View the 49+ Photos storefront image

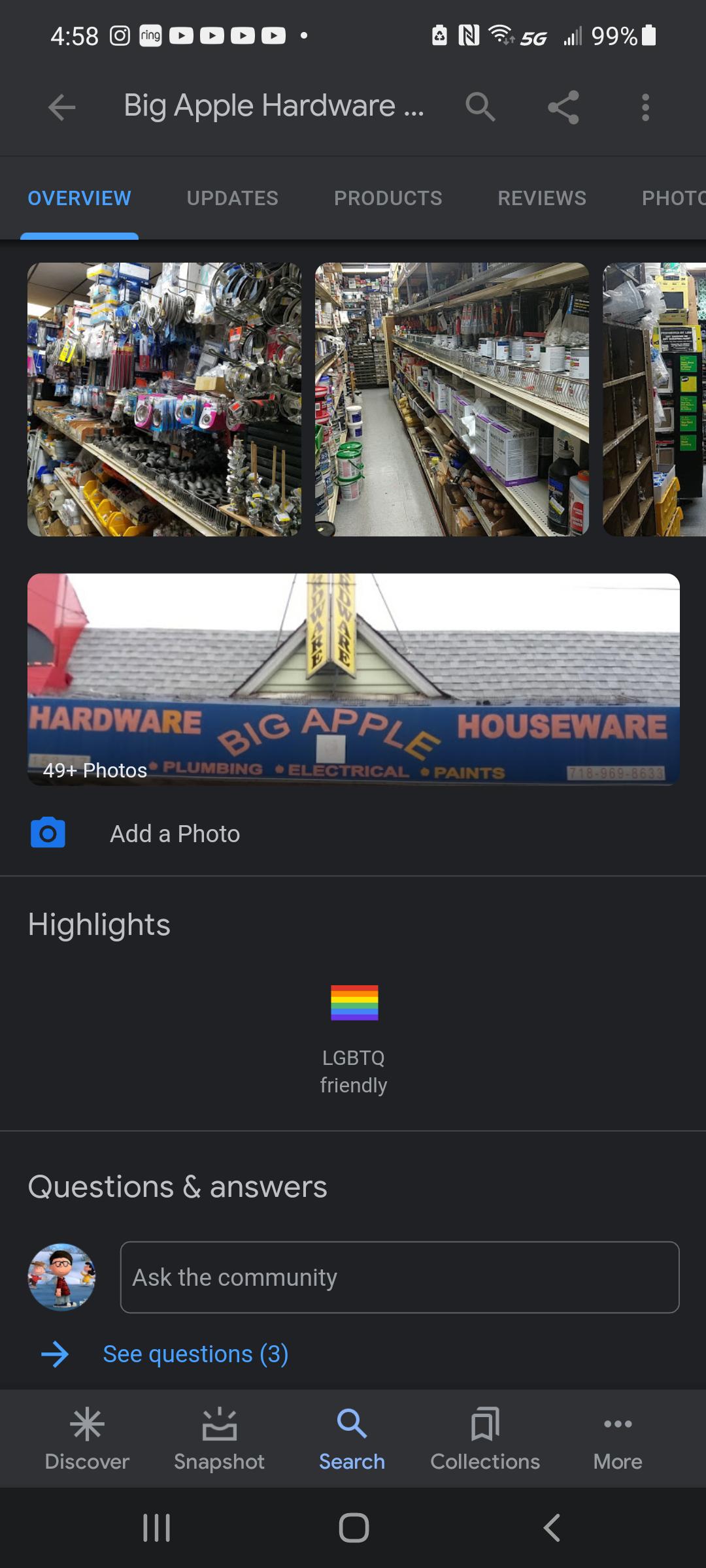coord(353,679)
